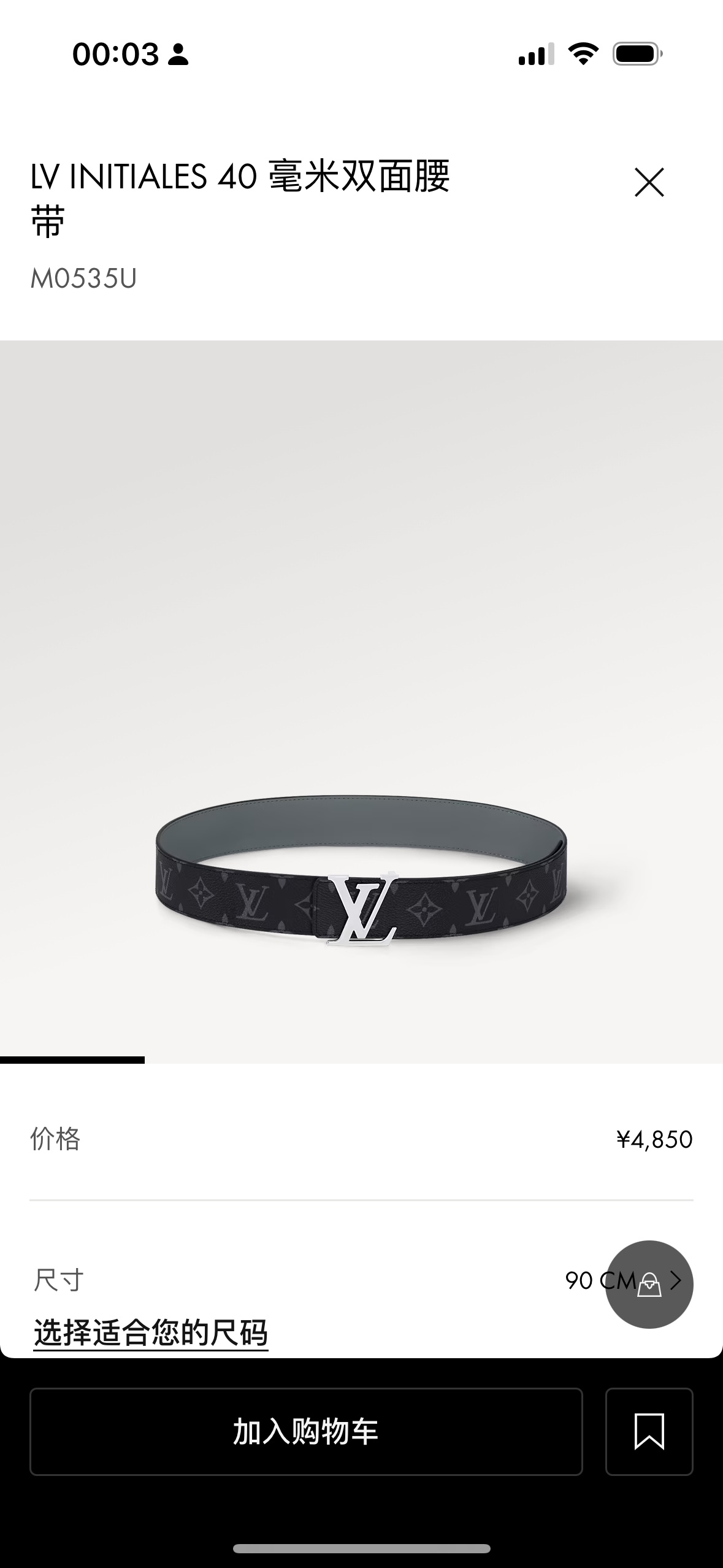Open the 选择适合您的尺码 size guide link
Screen dimensions: 723x1568
coord(151,1332)
